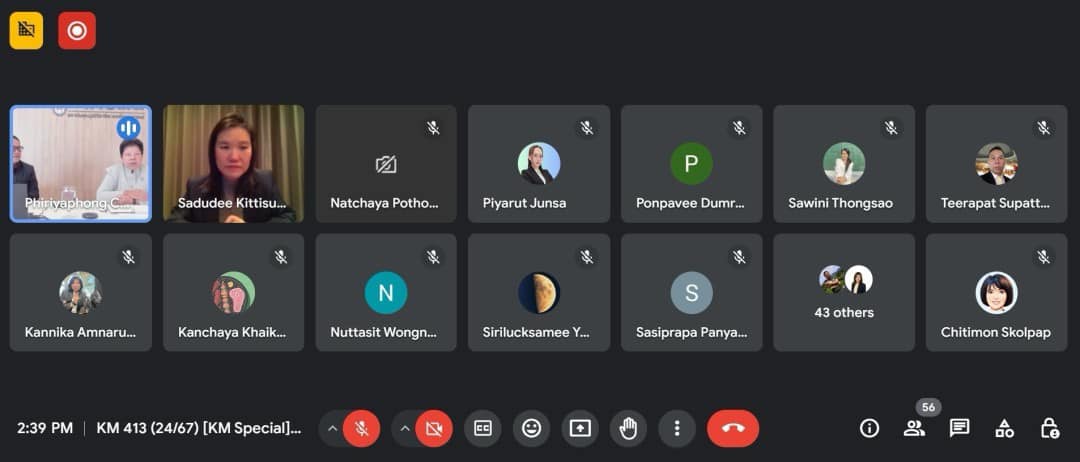
Task: Send an emoji reaction
Action: point(532,428)
